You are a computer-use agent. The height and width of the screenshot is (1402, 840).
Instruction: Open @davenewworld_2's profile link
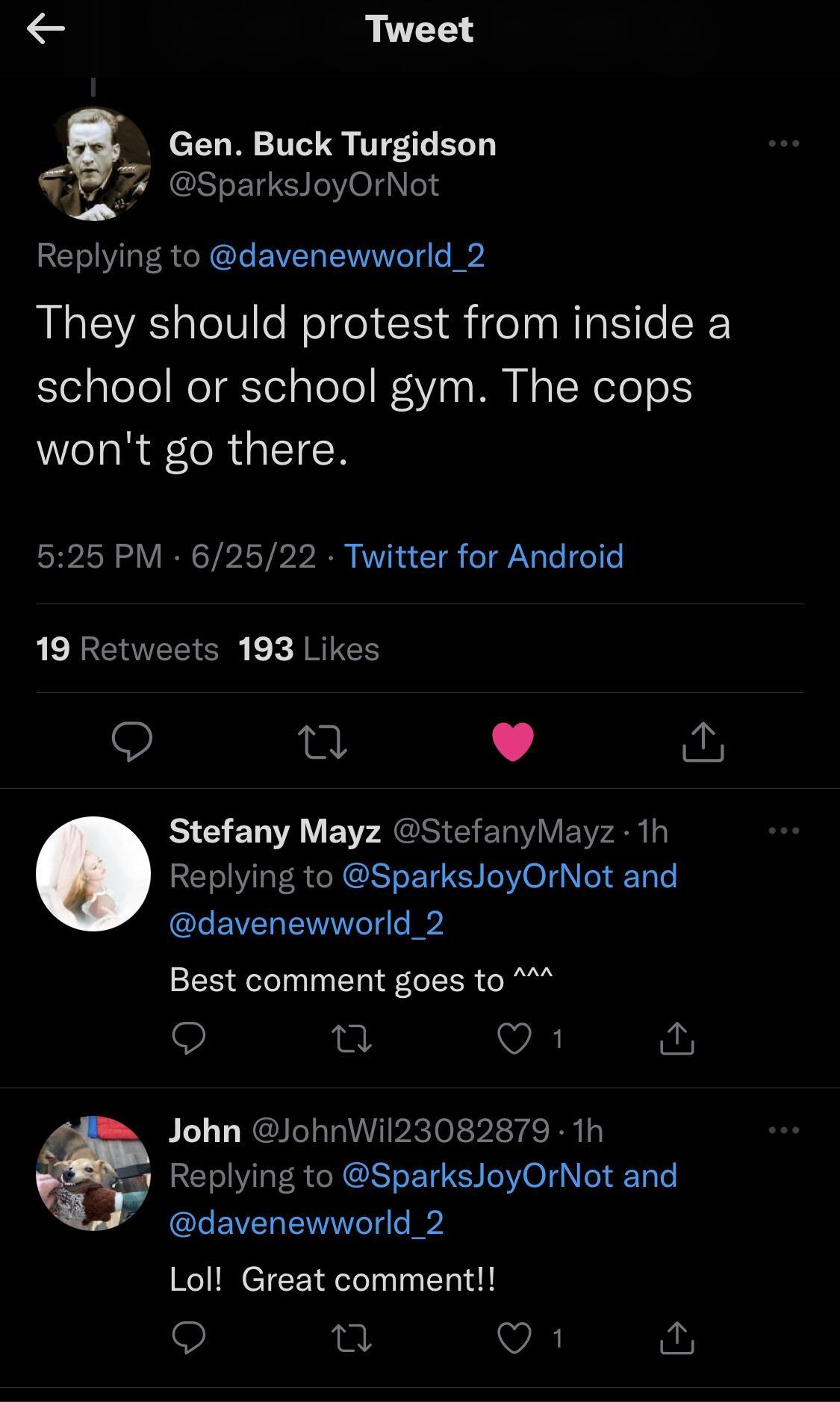[x=345, y=255]
